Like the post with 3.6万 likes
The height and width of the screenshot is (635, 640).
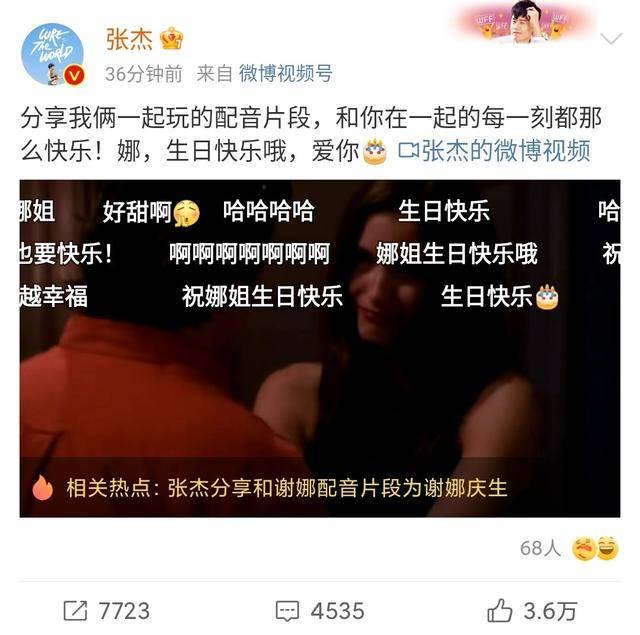point(531,609)
